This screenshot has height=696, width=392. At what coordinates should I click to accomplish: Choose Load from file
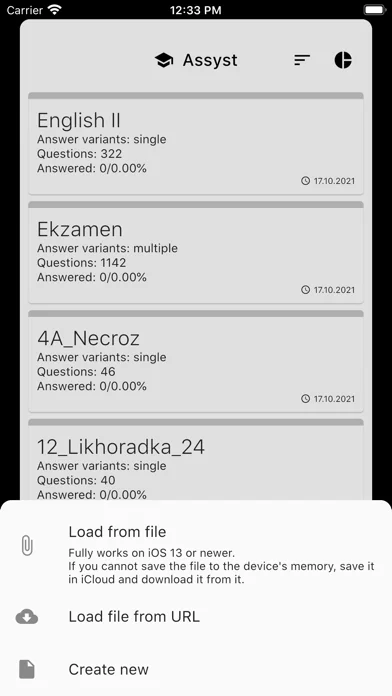[196, 556]
